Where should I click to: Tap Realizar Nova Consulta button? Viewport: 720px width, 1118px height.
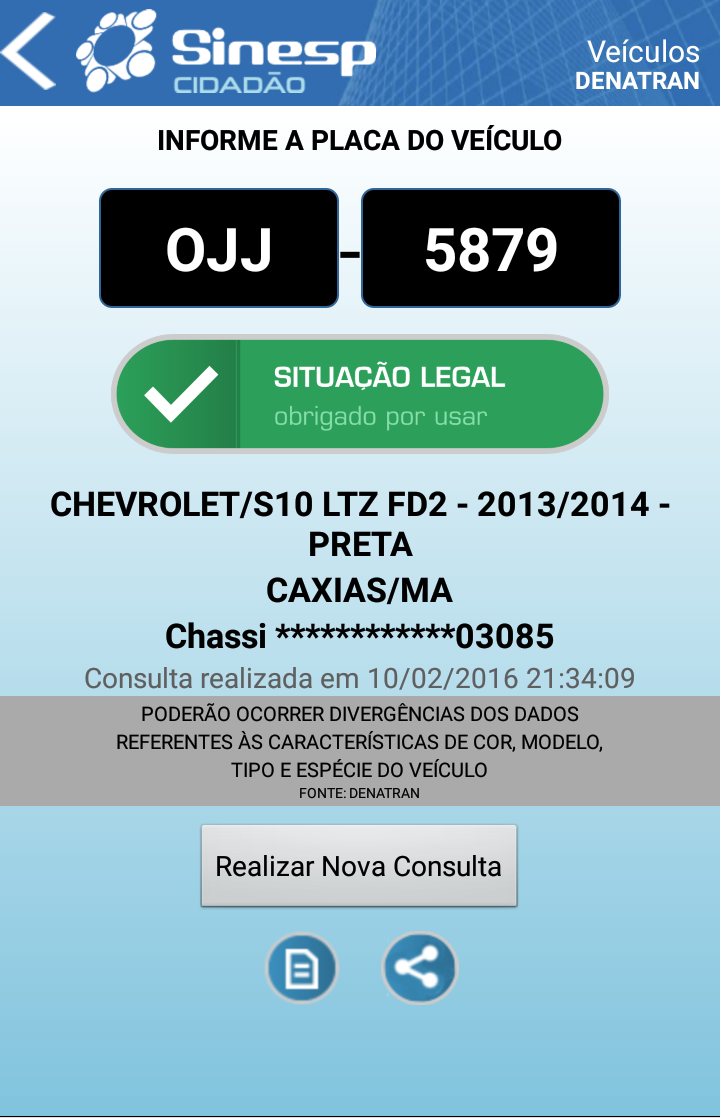pyautogui.click(x=359, y=866)
